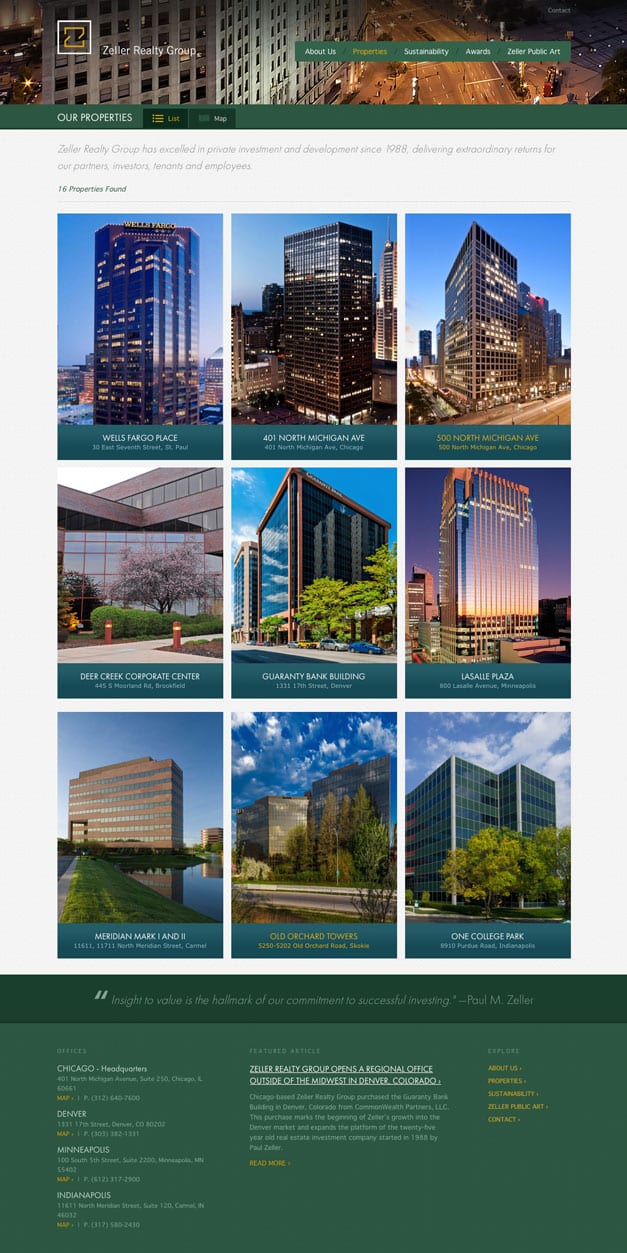Open Meridian Mark I and II card

coord(140,835)
